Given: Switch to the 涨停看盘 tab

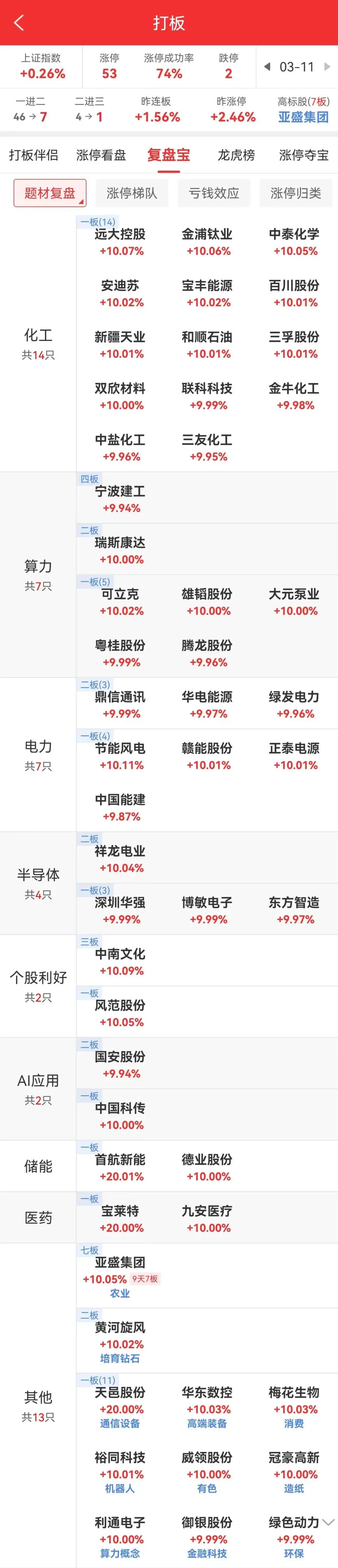Looking at the screenshot, I should click(x=101, y=155).
